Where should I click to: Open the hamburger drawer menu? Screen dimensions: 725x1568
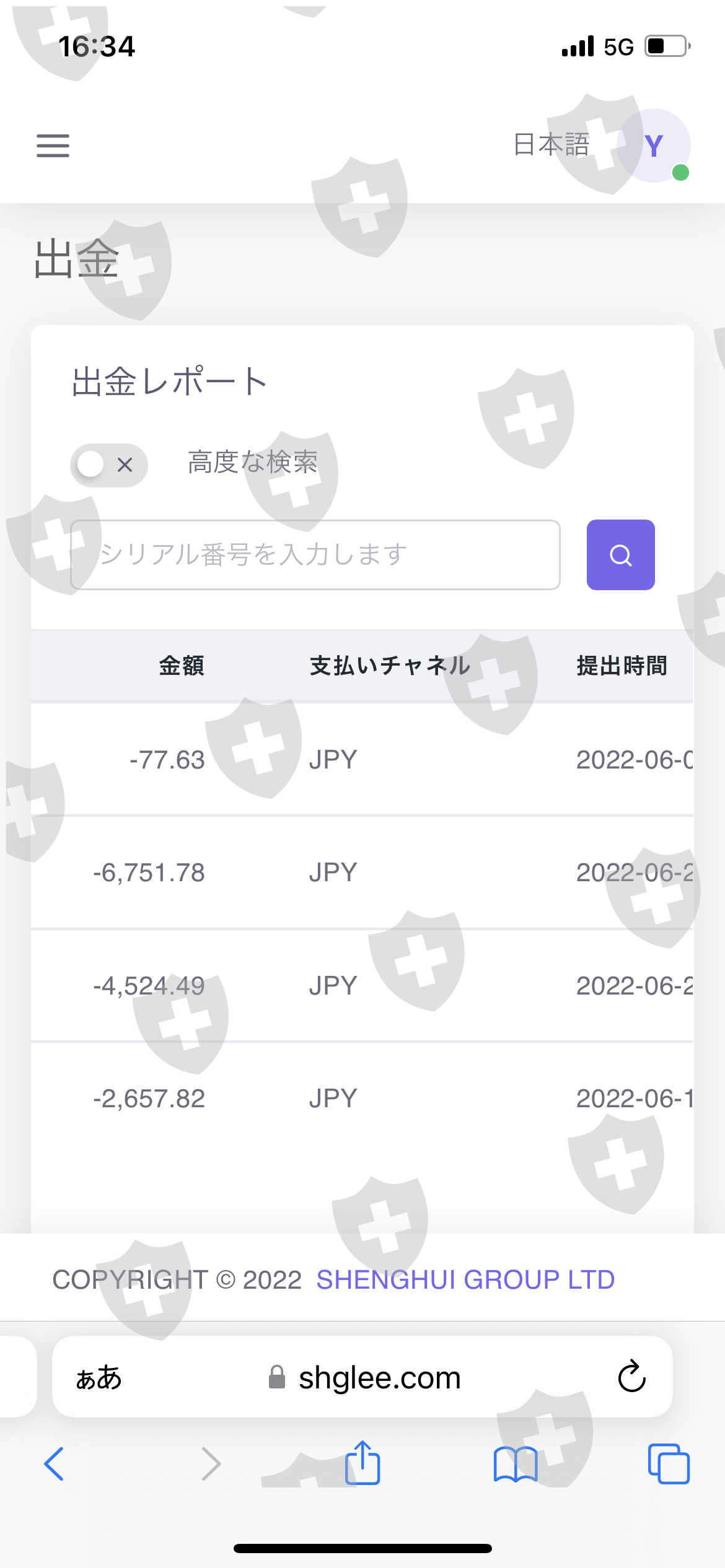[53, 146]
